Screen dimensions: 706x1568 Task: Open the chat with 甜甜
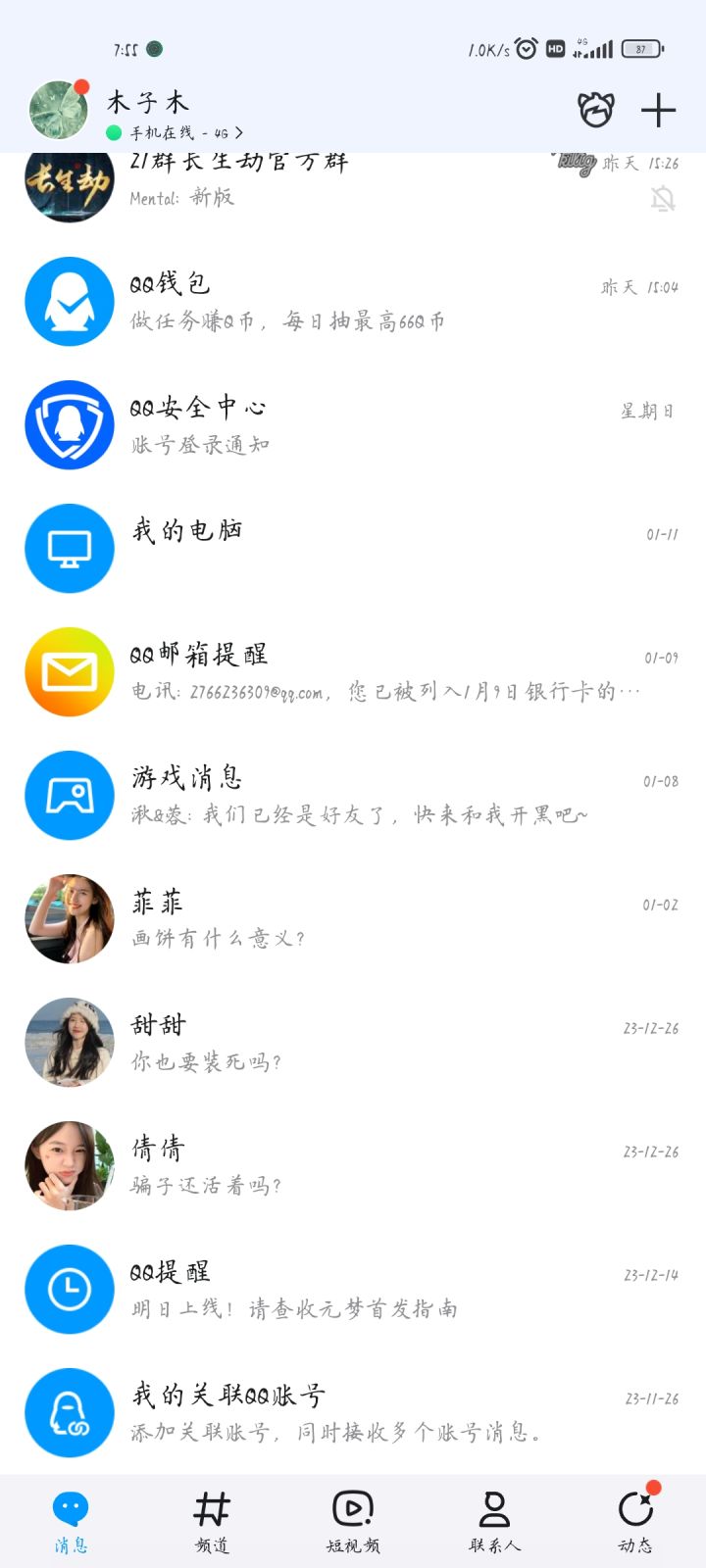[353, 1043]
